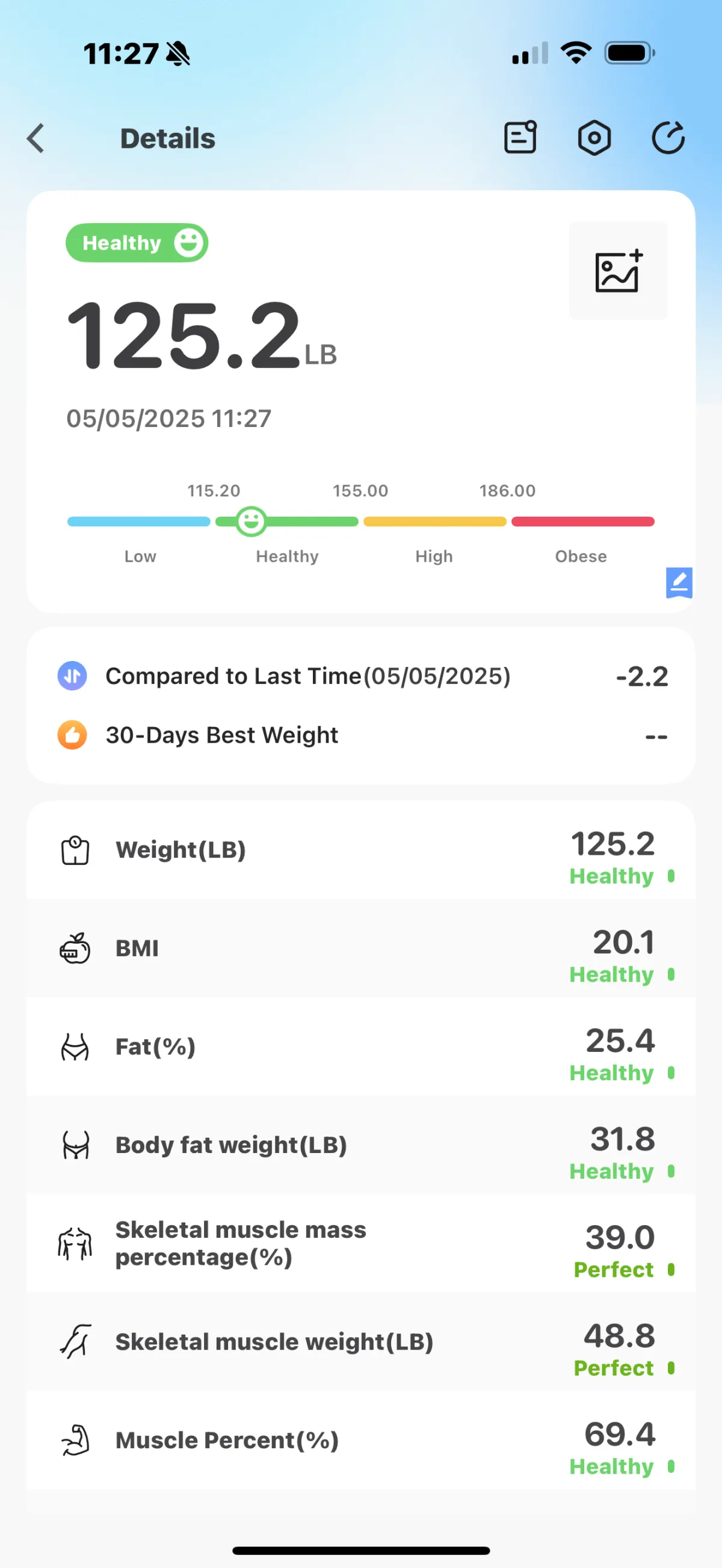Image resolution: width=722 pixels, height=1568 pixels.
Task: View BMI details
Action: (361, 948)
